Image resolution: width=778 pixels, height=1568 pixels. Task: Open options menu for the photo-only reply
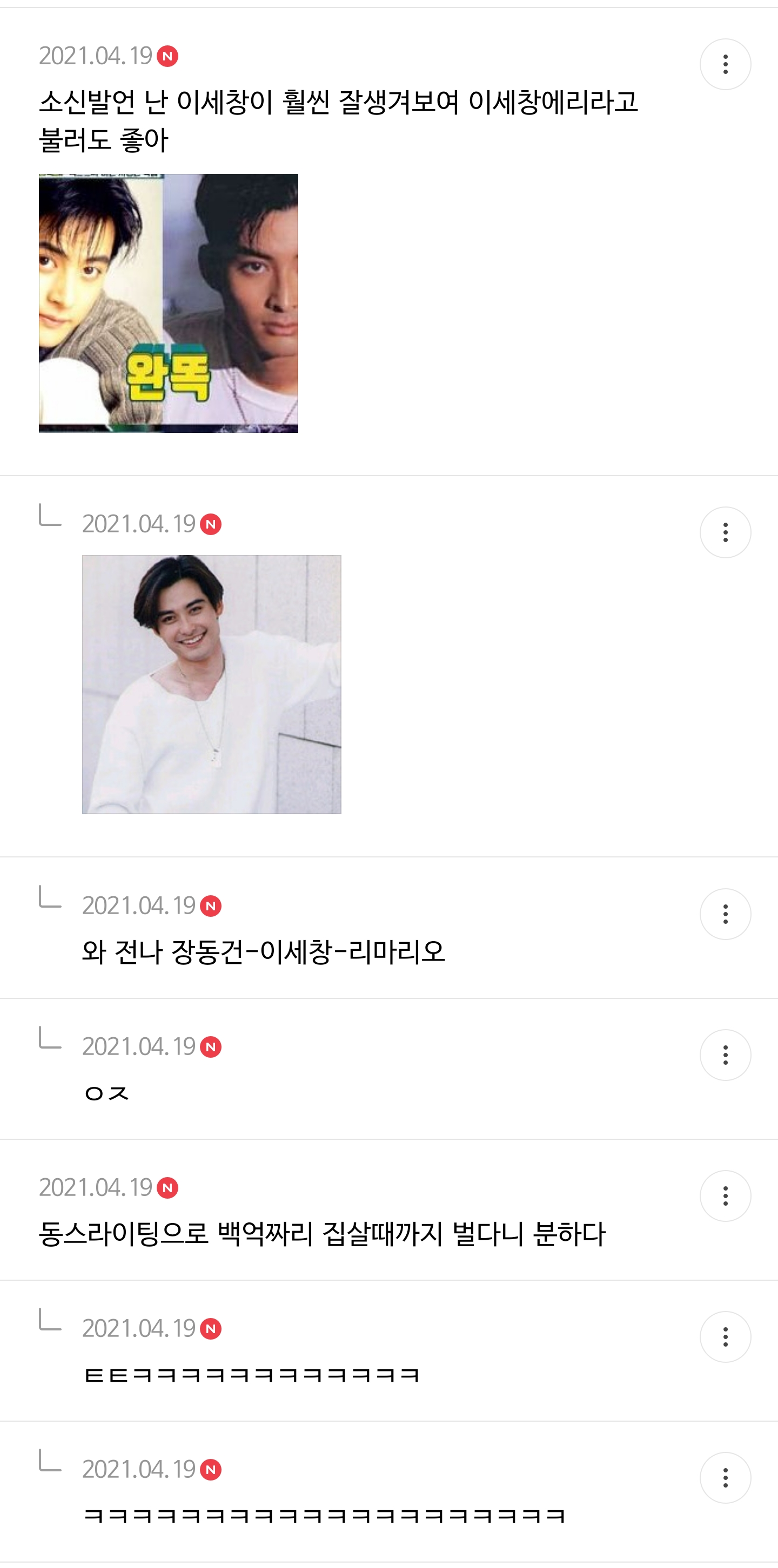point(725,532)
